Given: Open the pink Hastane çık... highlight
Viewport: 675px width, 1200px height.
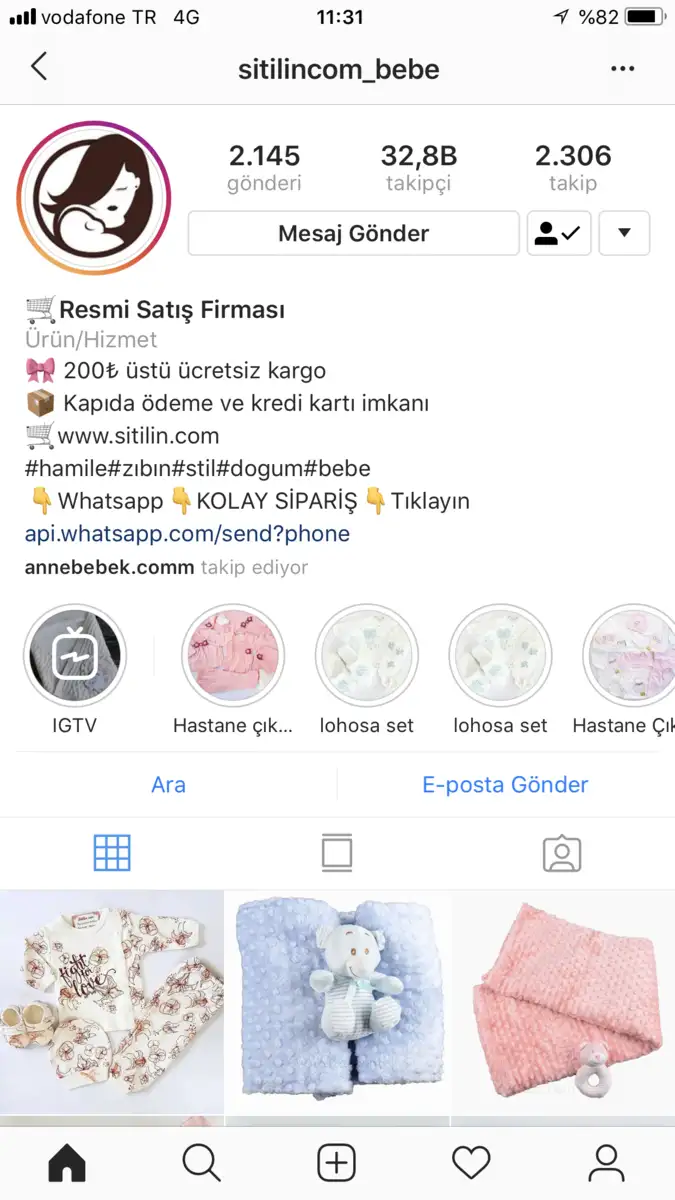Looking at the screenshot, I should (x=233, y=656).
